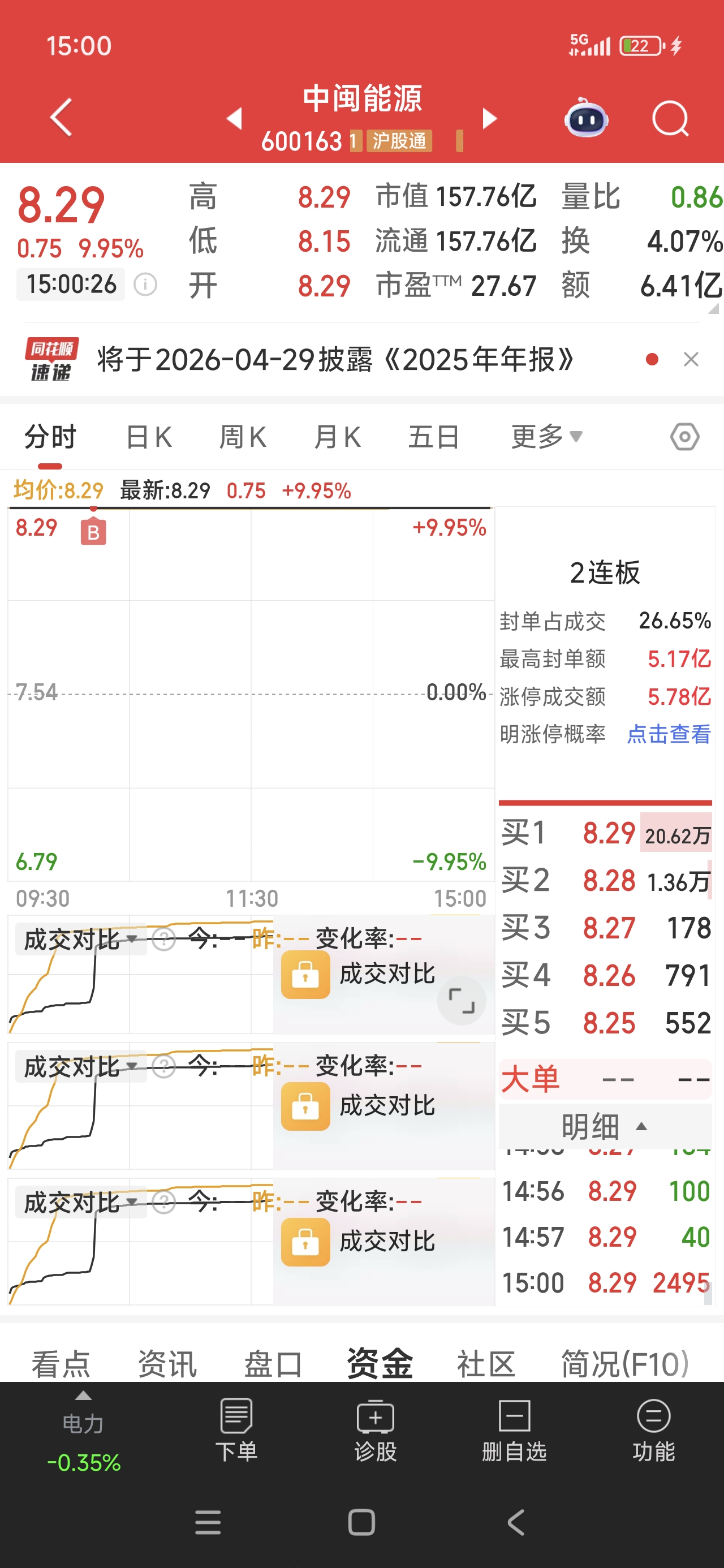Remove stock via 删自选

point(514,1431)
